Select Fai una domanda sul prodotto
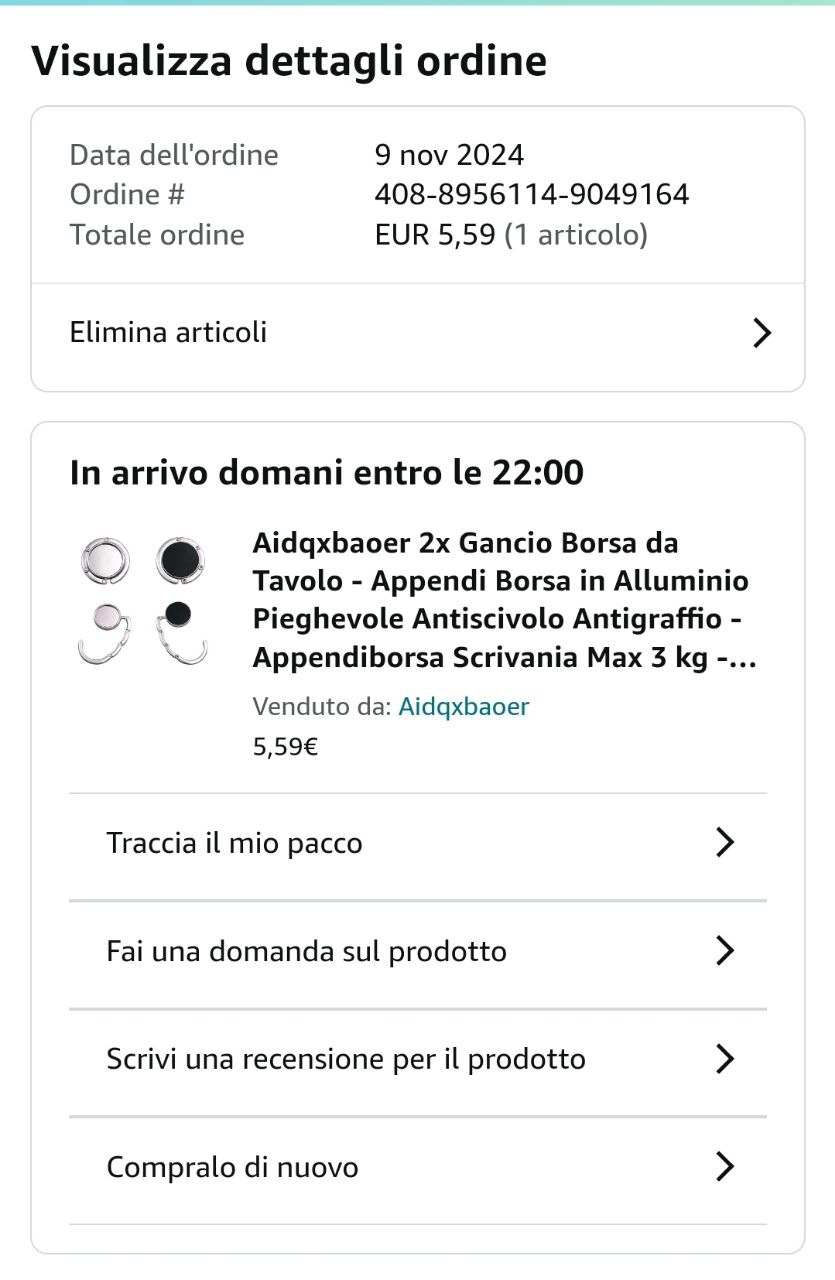This screenshot has height=1280, width=835. 417,951
